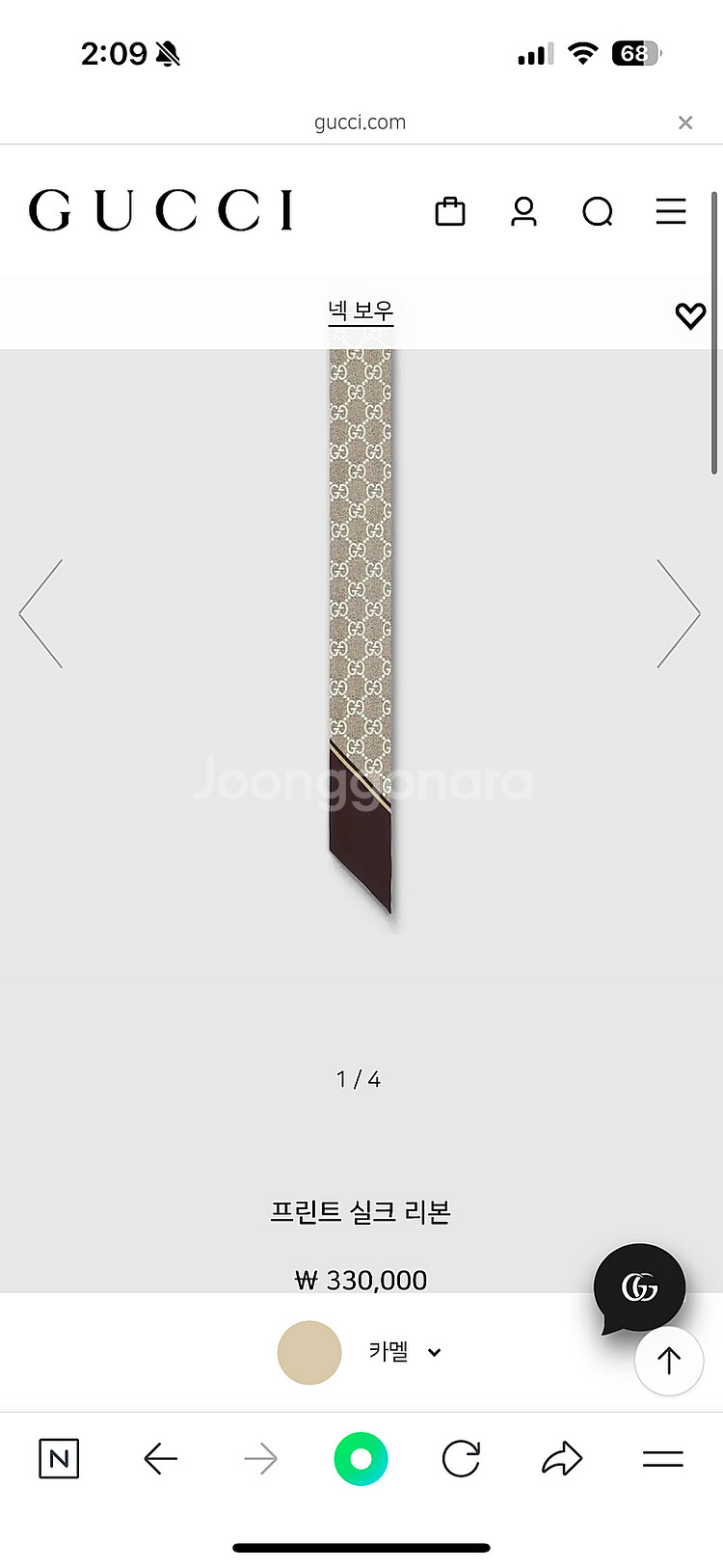The width and height of the screenshot is (723, 1568).
Task: Open the browser's two-line menu
Action: (x=663, y=1458)
